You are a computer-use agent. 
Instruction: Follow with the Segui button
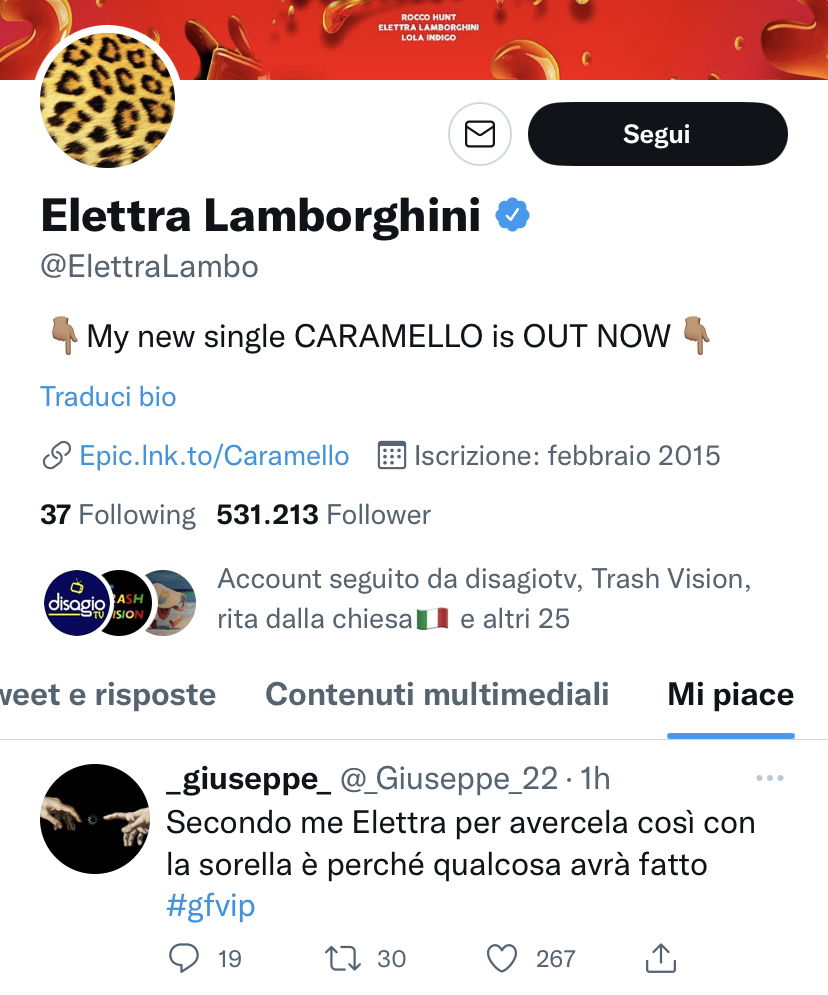click(657, 134)
